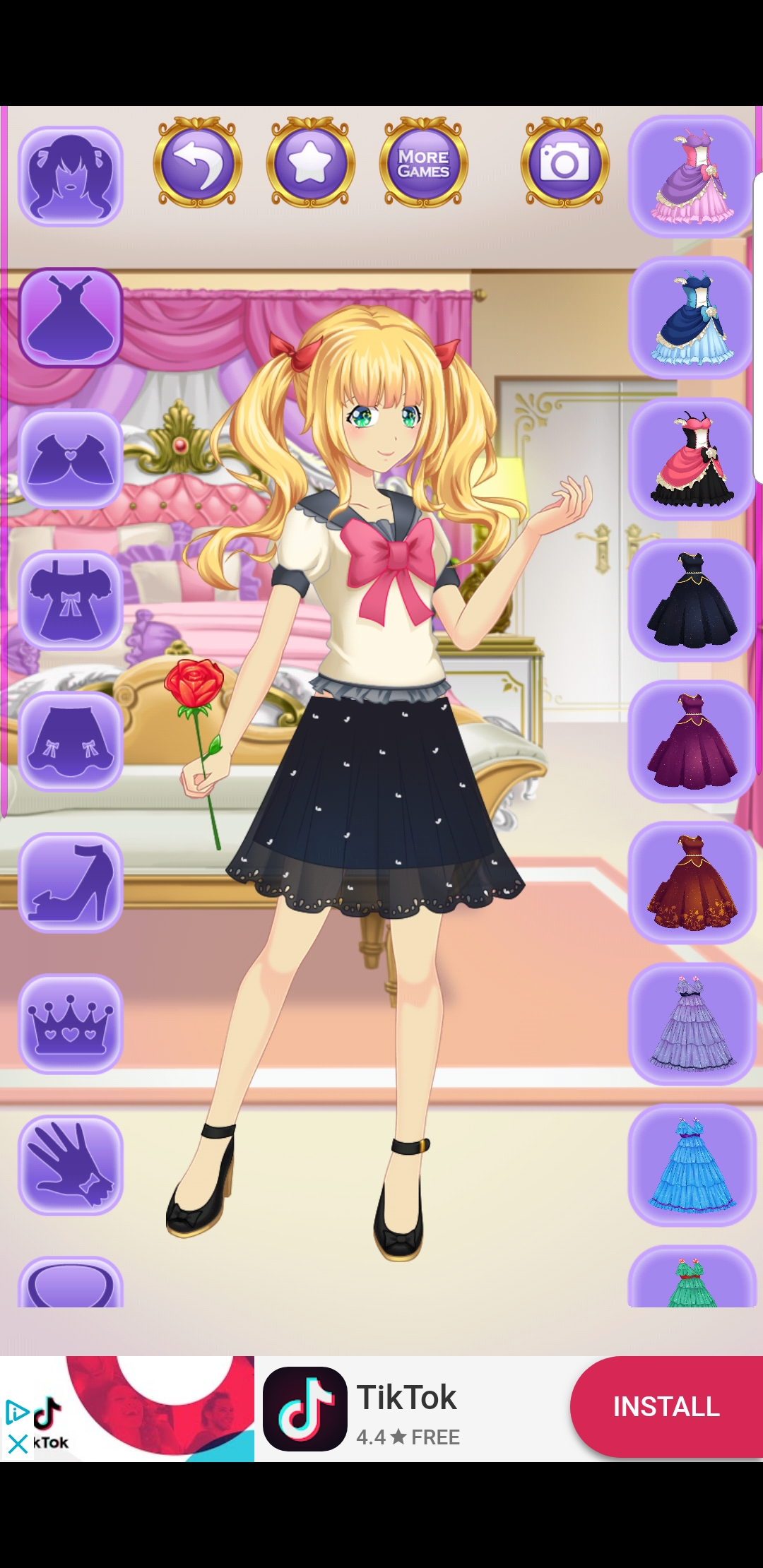Viewport: 763px width, 1568px height.
Task: Open the high heel shoes category
Action: 71,883
